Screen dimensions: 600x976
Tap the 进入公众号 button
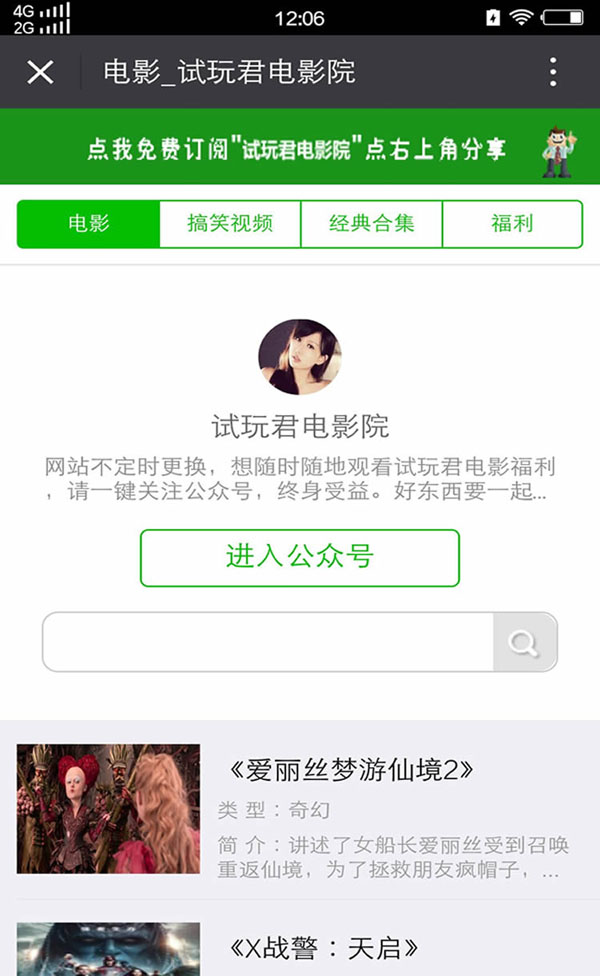(x=299, y=558)
